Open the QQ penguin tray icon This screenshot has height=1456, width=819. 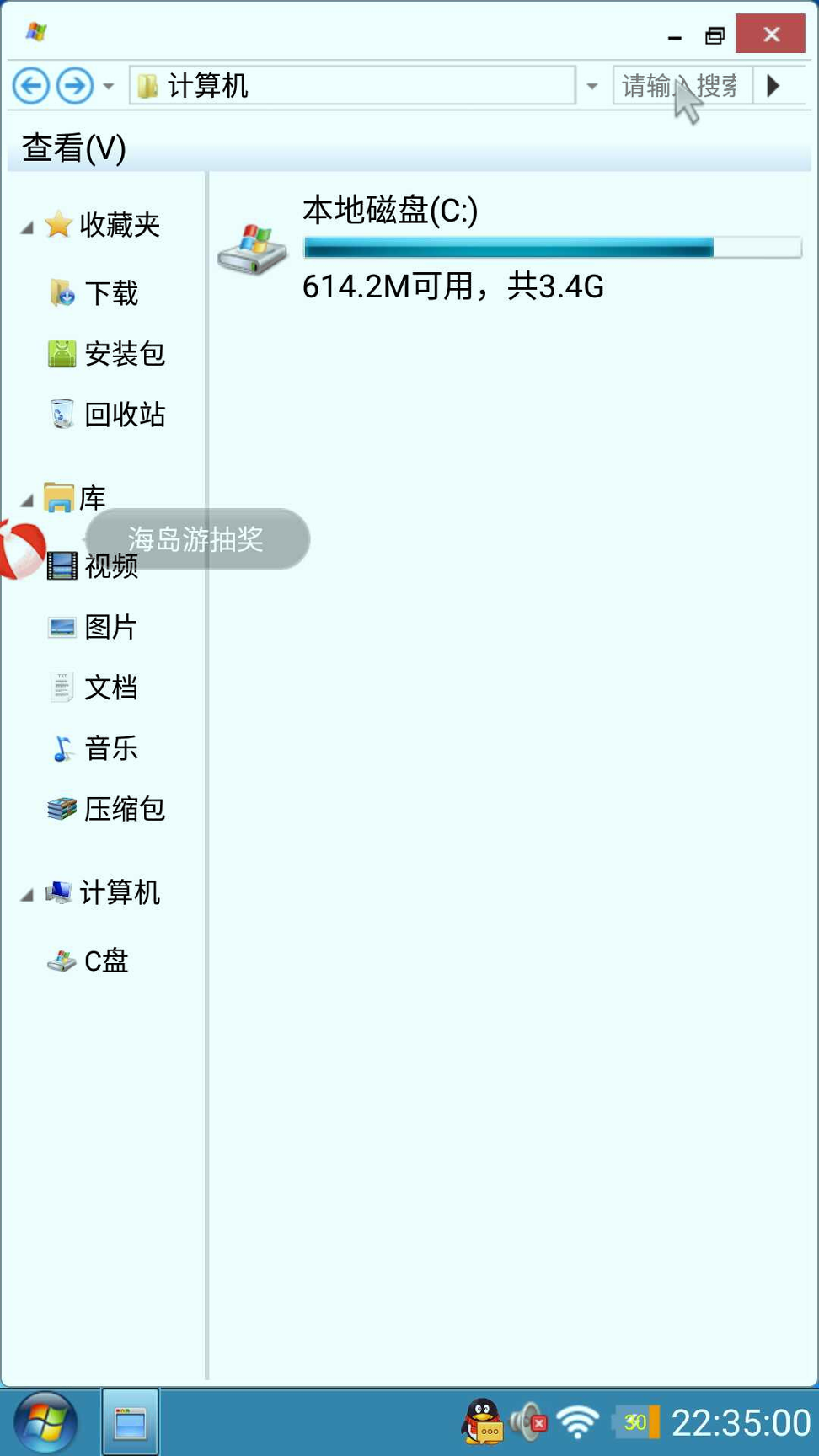[x=483, y=1421]
